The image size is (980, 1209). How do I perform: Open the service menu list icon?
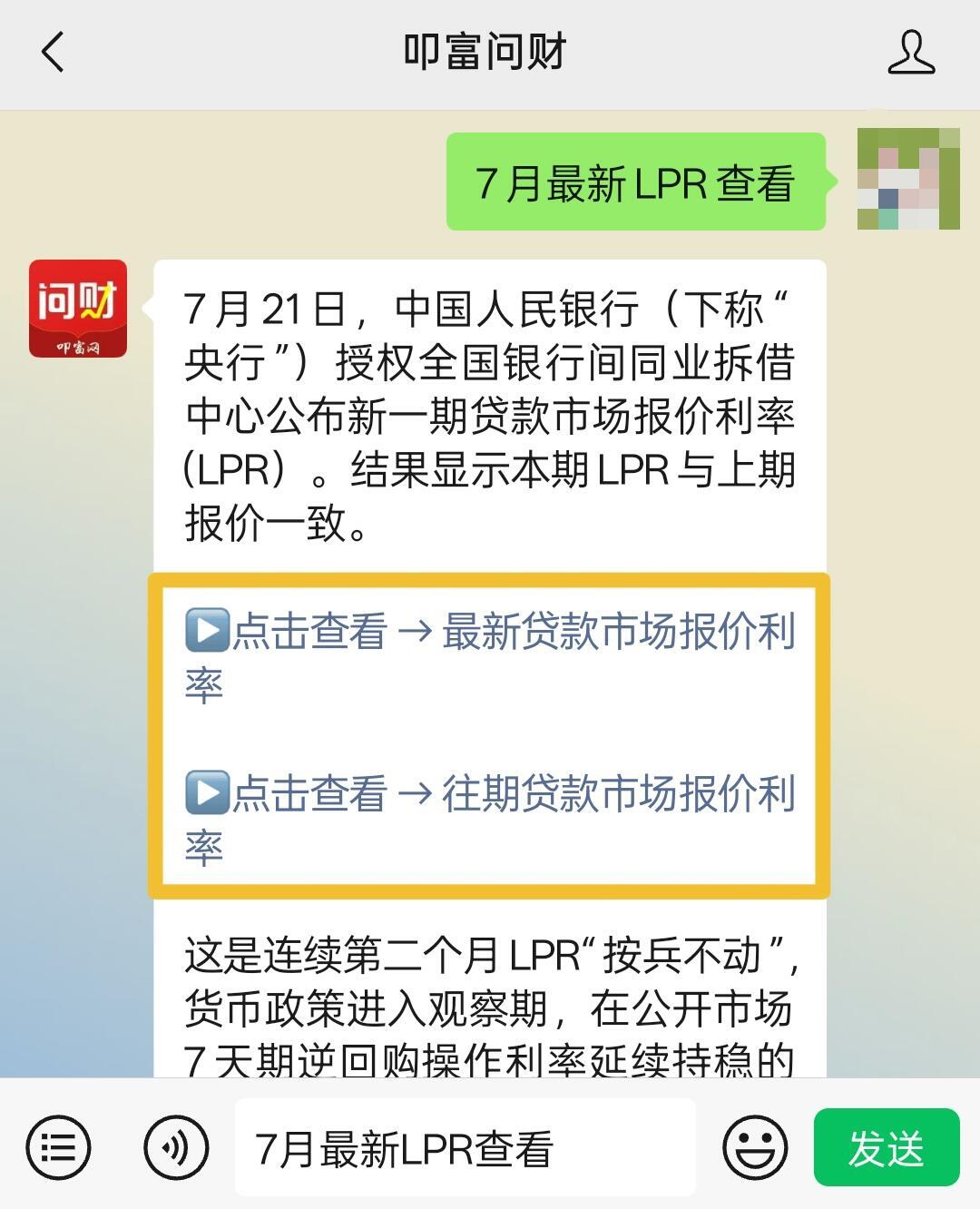pos(58,1148)
